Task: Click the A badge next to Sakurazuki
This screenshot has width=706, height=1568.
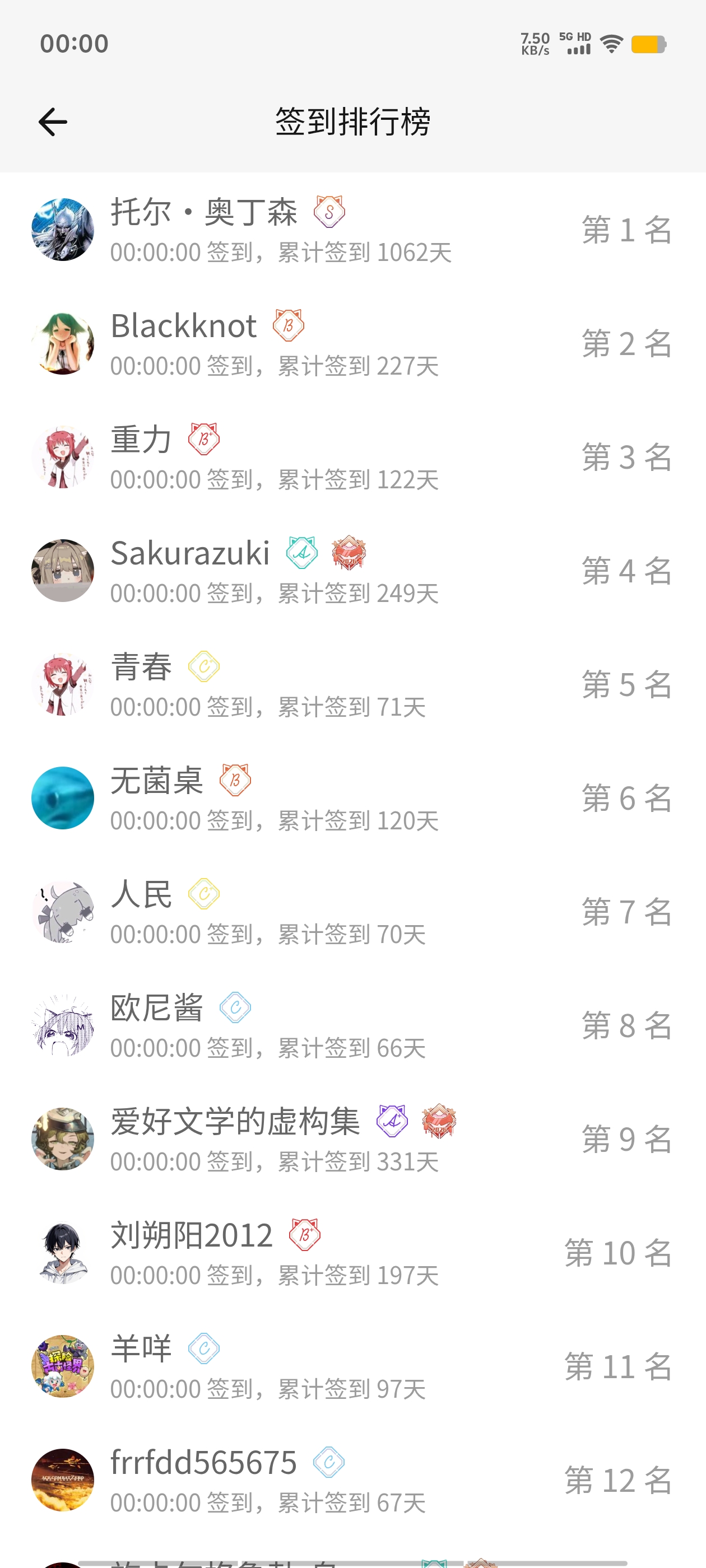Action: [301, 553]
